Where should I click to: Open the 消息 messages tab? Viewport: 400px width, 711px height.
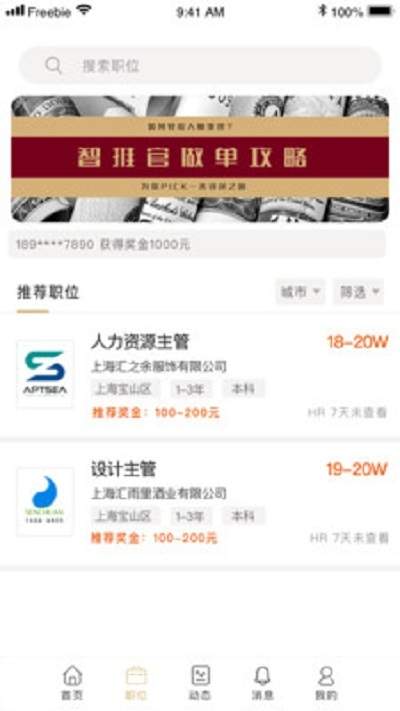(x=263, y=683)
